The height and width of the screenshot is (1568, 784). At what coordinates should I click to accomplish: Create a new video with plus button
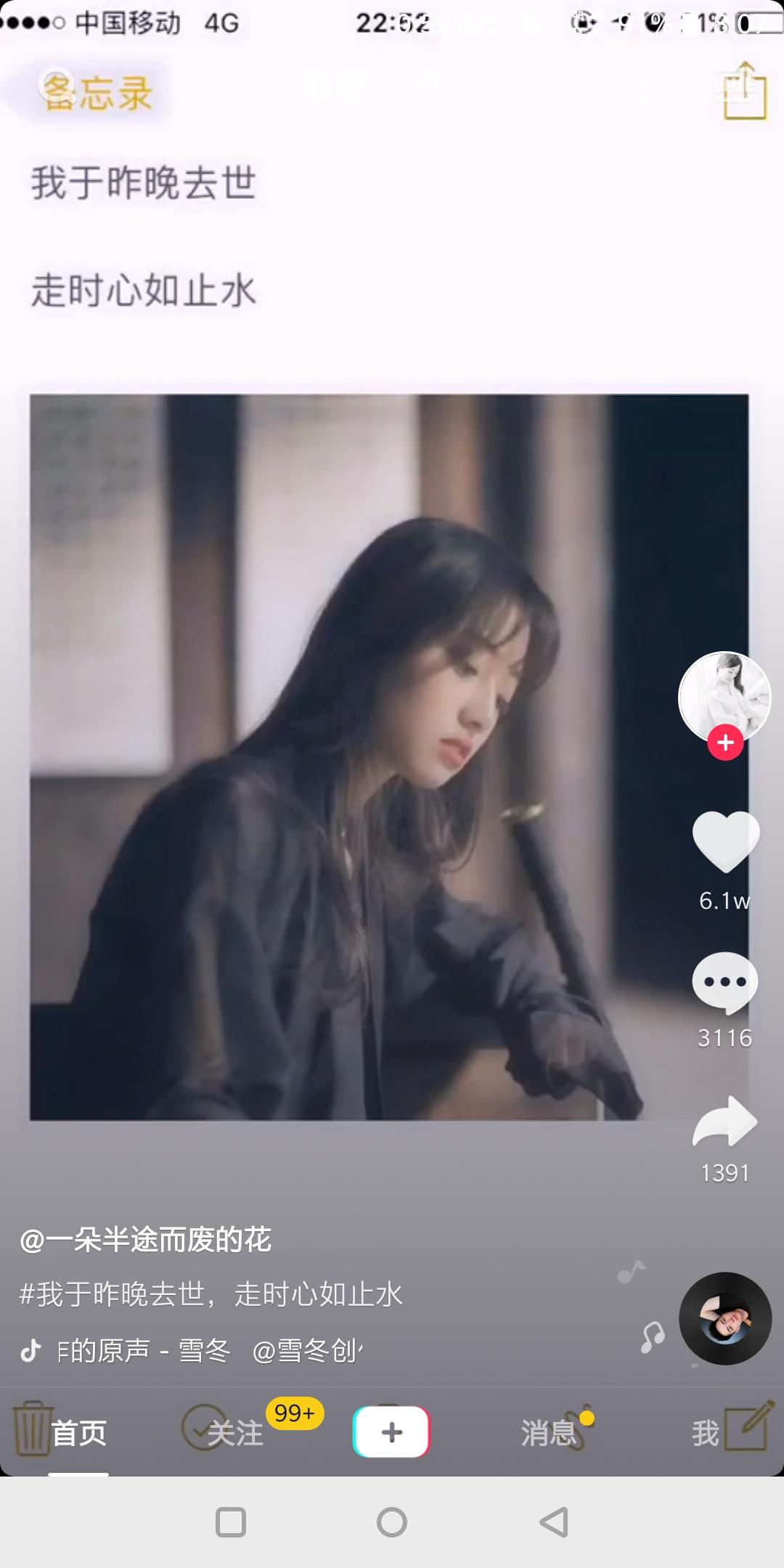click(x=391, y=1432)
